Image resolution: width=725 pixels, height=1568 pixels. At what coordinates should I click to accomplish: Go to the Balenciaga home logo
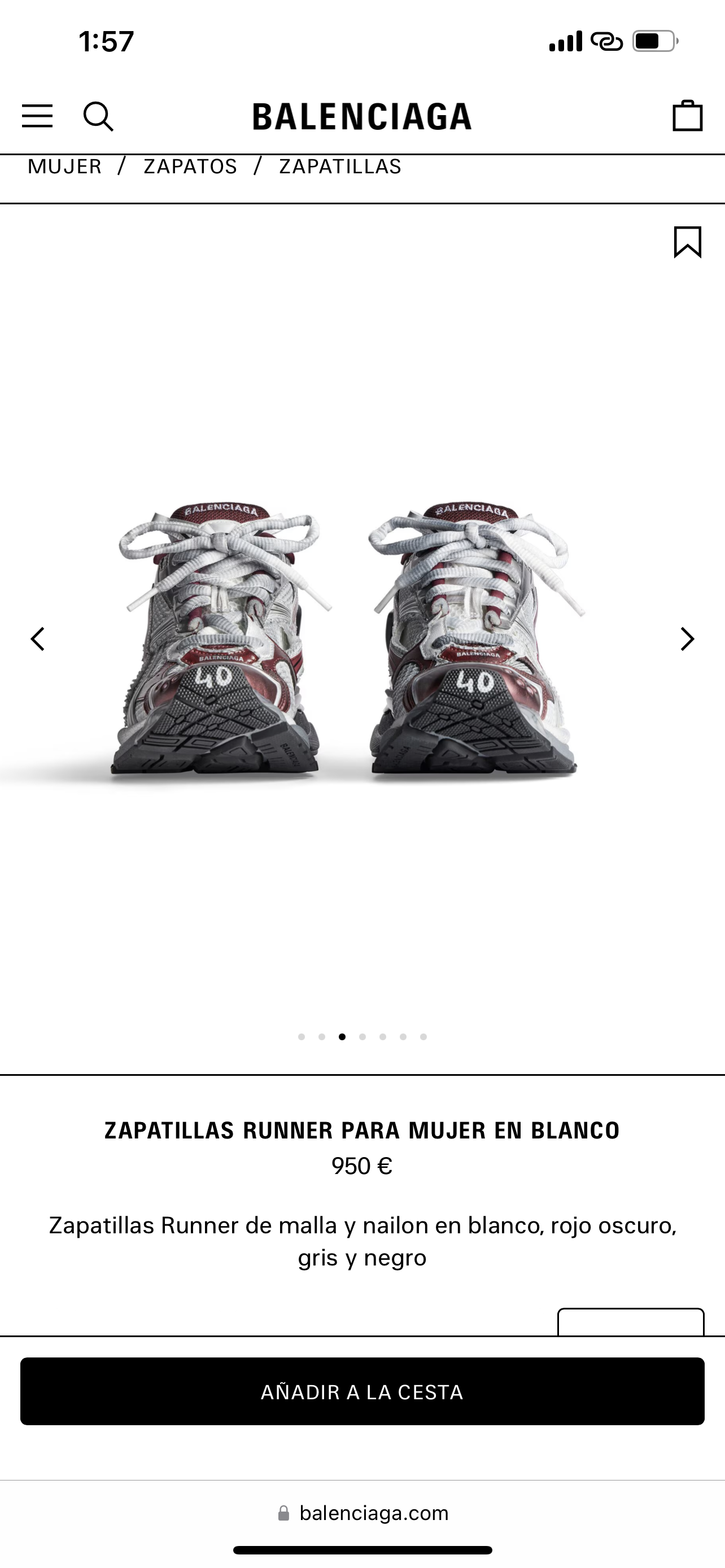[x=362, y=116]
